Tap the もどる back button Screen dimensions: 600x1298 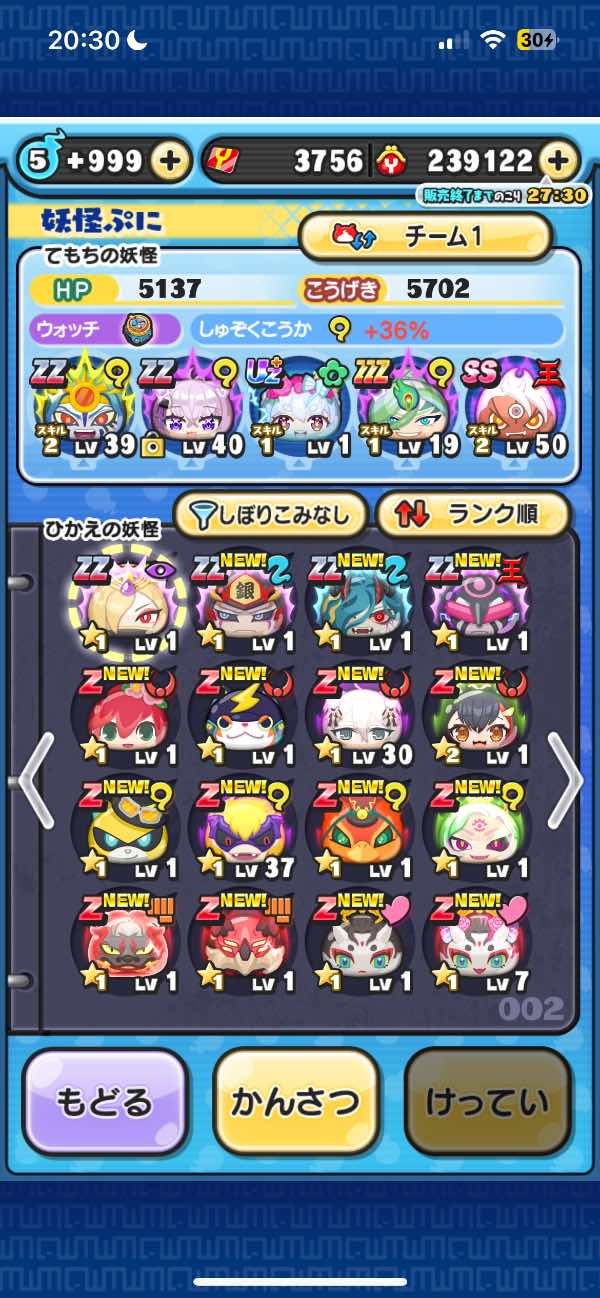coord(105,1102)
